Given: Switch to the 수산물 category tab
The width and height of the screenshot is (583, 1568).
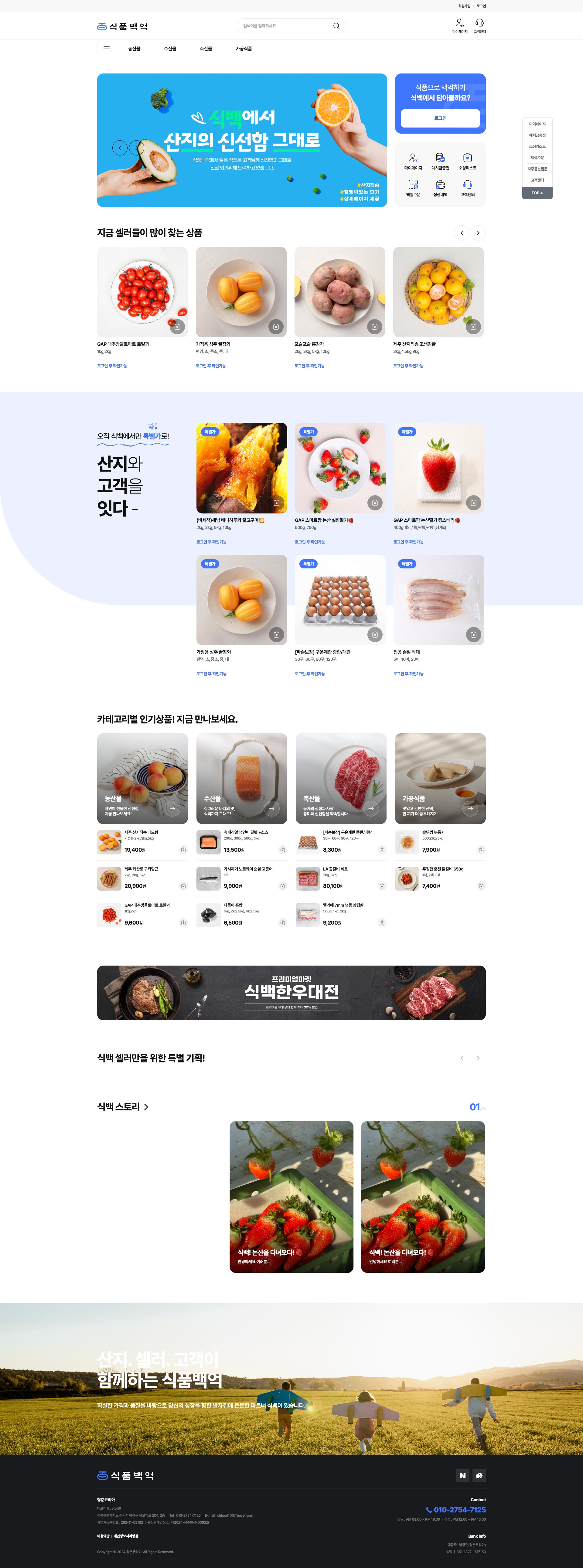Looking at the screenshot, I should pyautogui.click(x=170, y=49).
